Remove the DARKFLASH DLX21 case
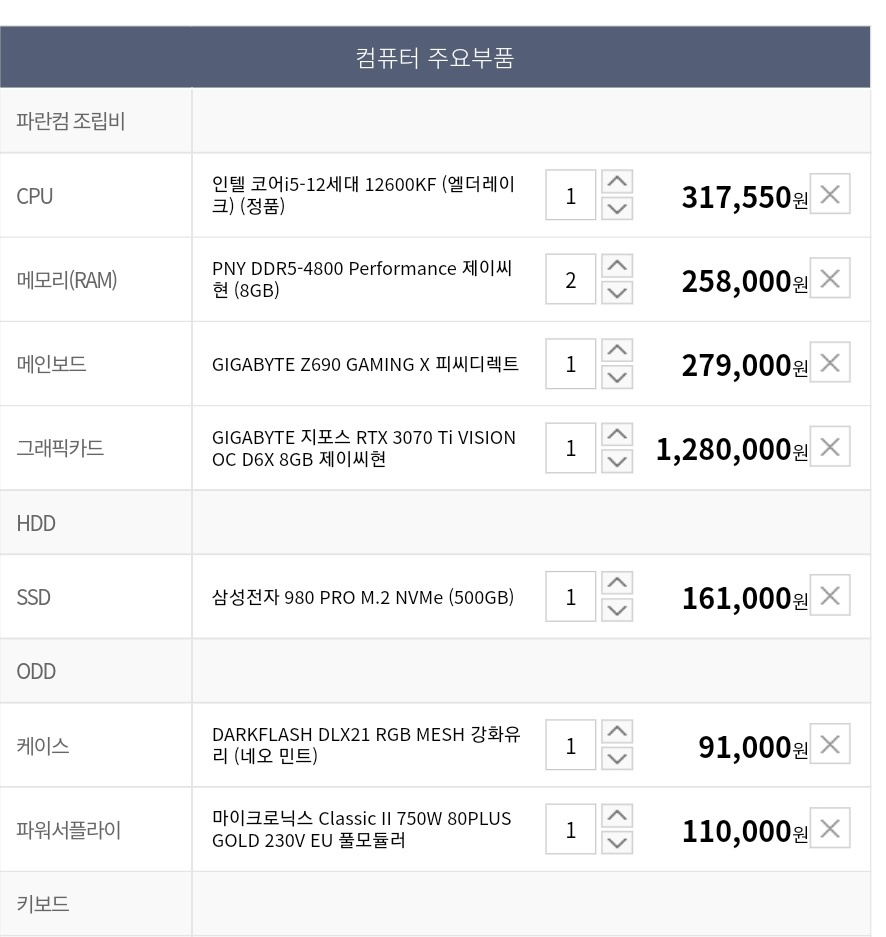 pyautogui.click(x=829, y=744)
